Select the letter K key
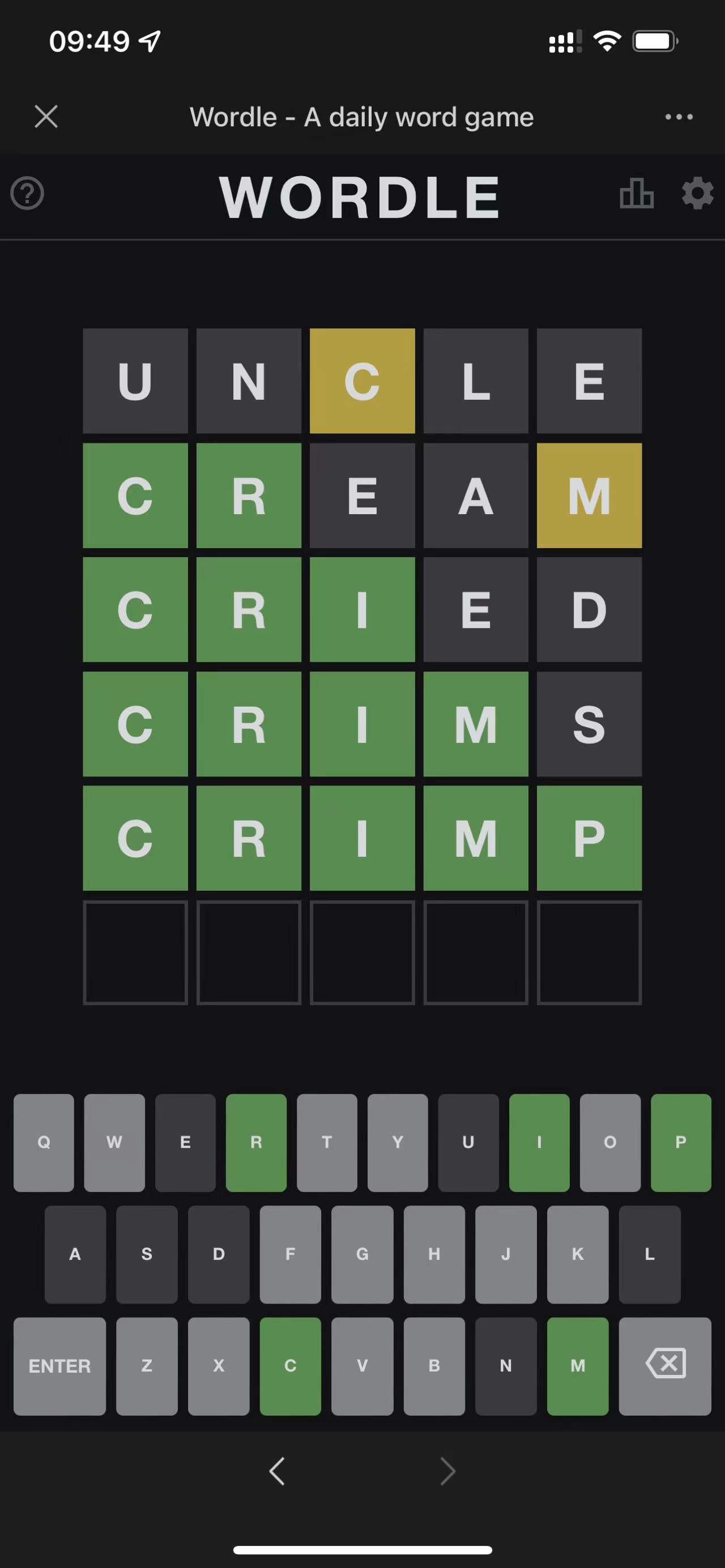This screenshot has height=1568, width=725. pos(578,1254)
